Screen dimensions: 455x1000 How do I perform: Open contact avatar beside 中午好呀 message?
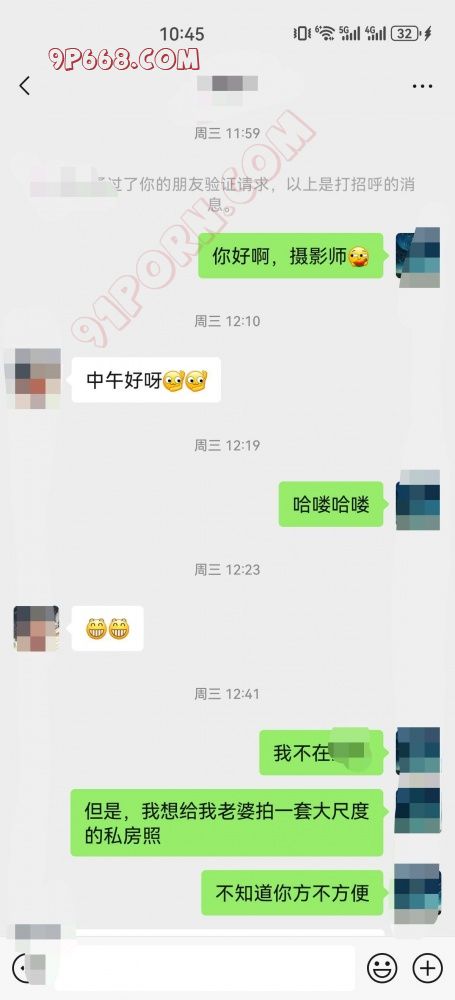(x=37, y=379)
